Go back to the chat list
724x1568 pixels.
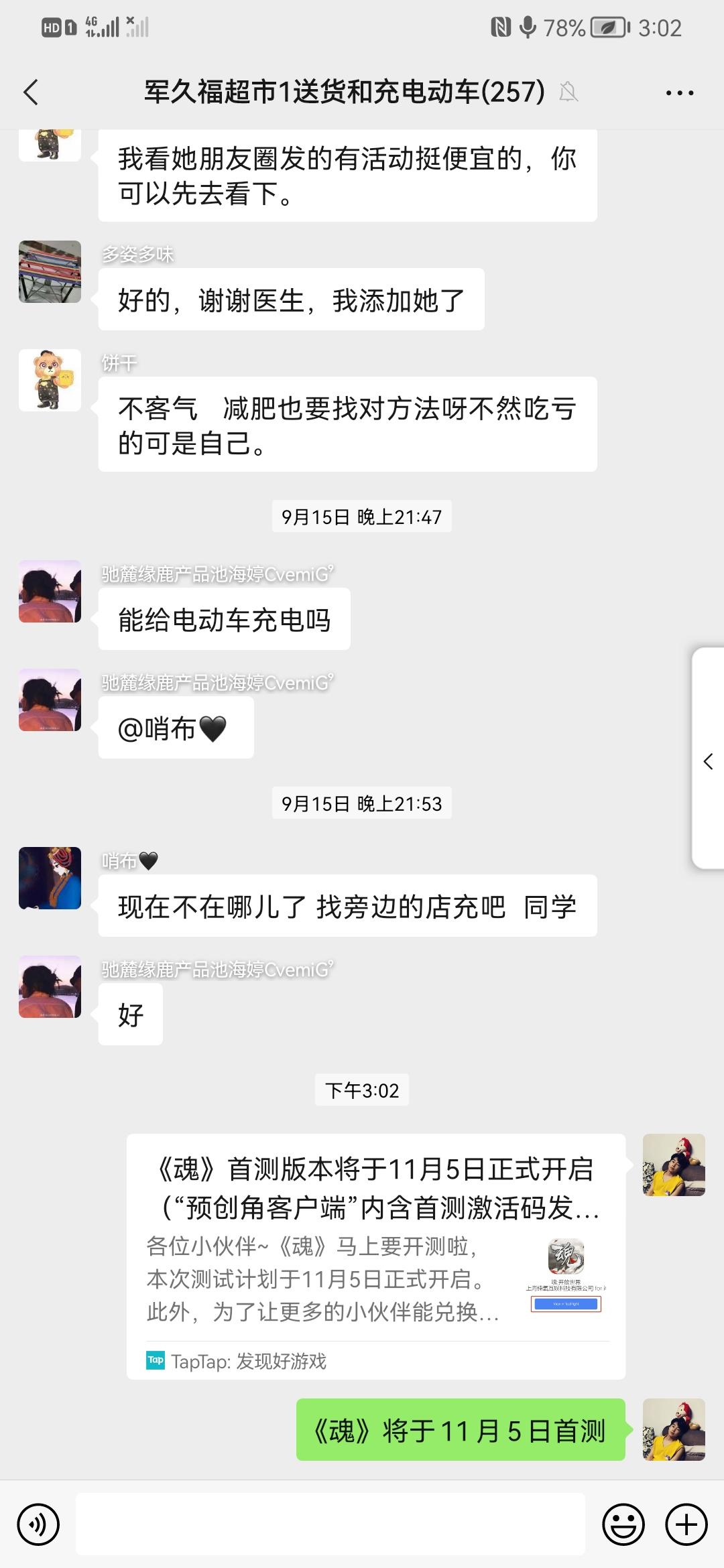[x=31, y=92]
